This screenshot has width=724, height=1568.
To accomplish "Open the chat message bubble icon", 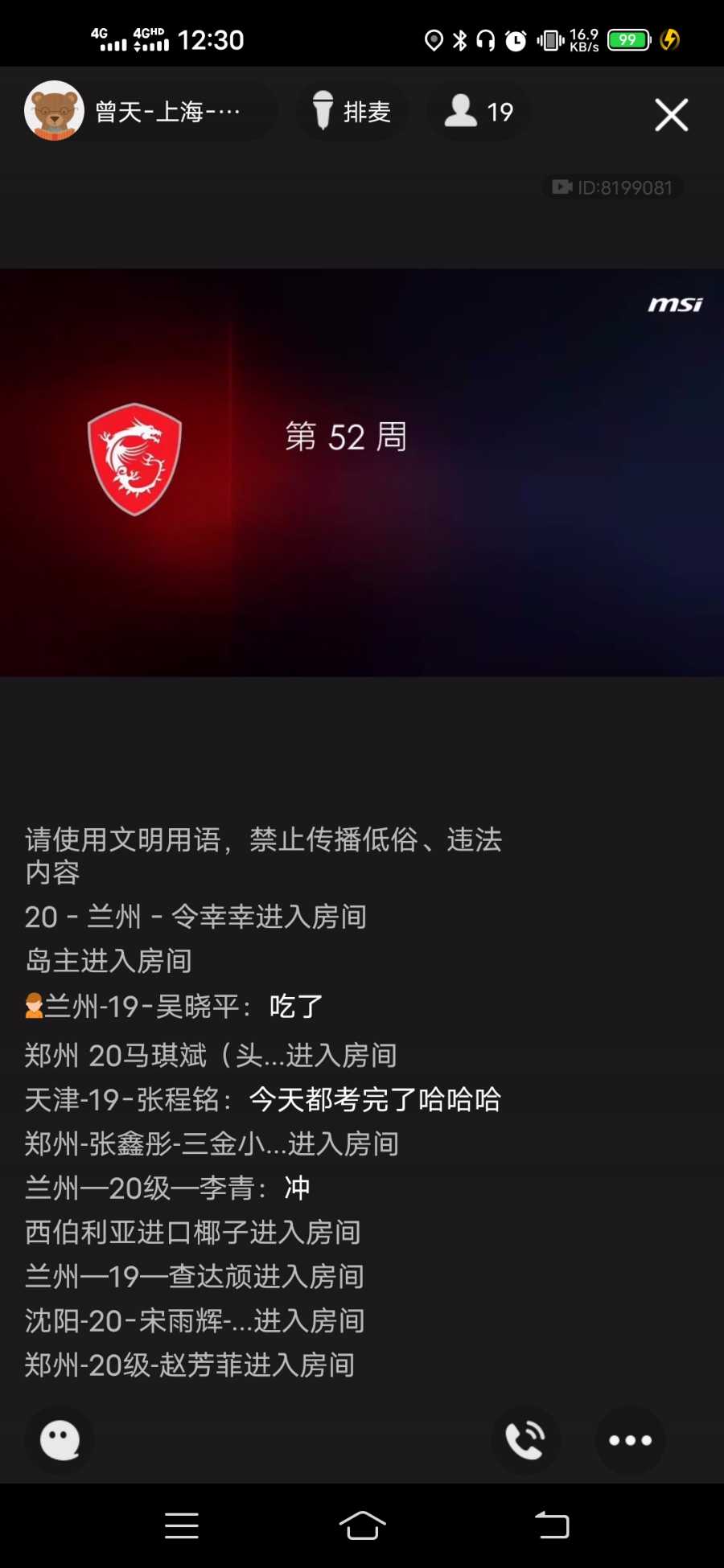I will 60,1439.
